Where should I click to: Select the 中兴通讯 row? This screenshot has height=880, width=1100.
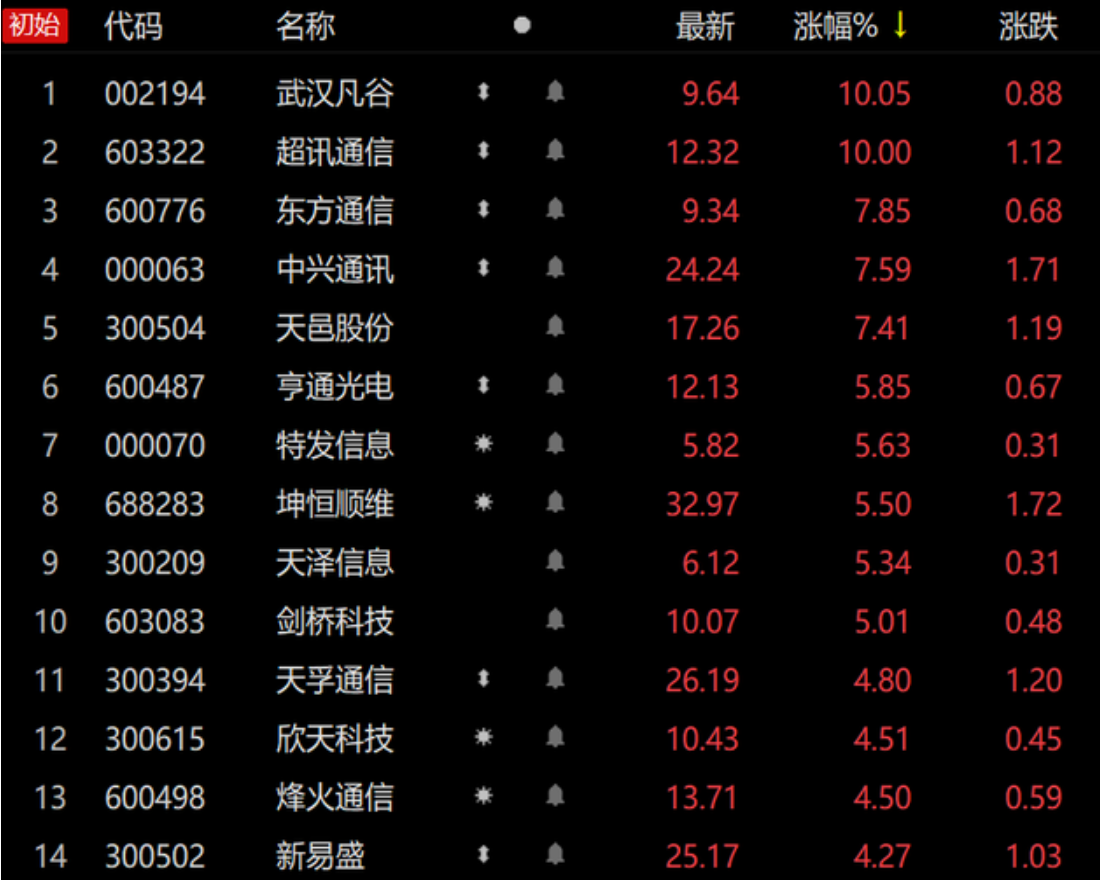334,270
